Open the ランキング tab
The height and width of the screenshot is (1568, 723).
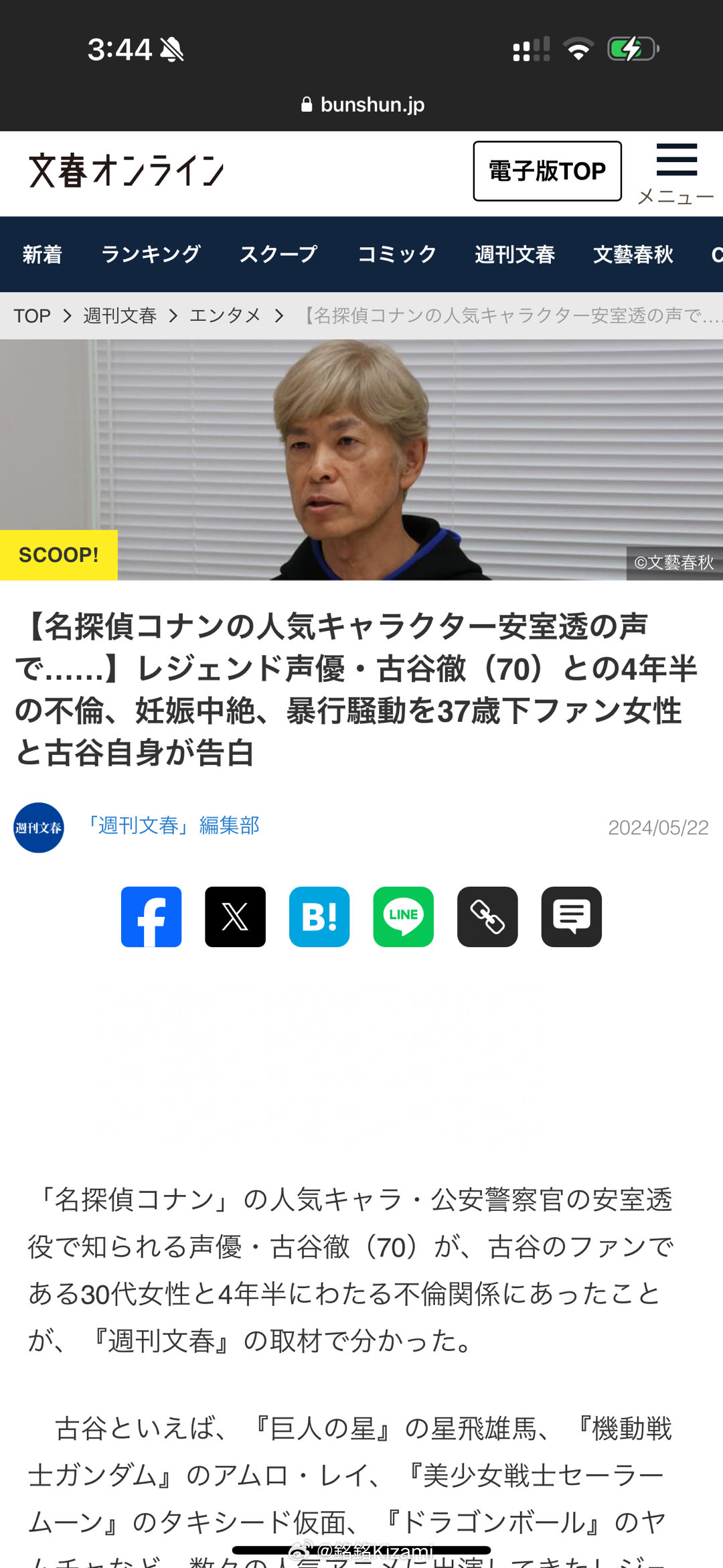(x=151, y=255)
